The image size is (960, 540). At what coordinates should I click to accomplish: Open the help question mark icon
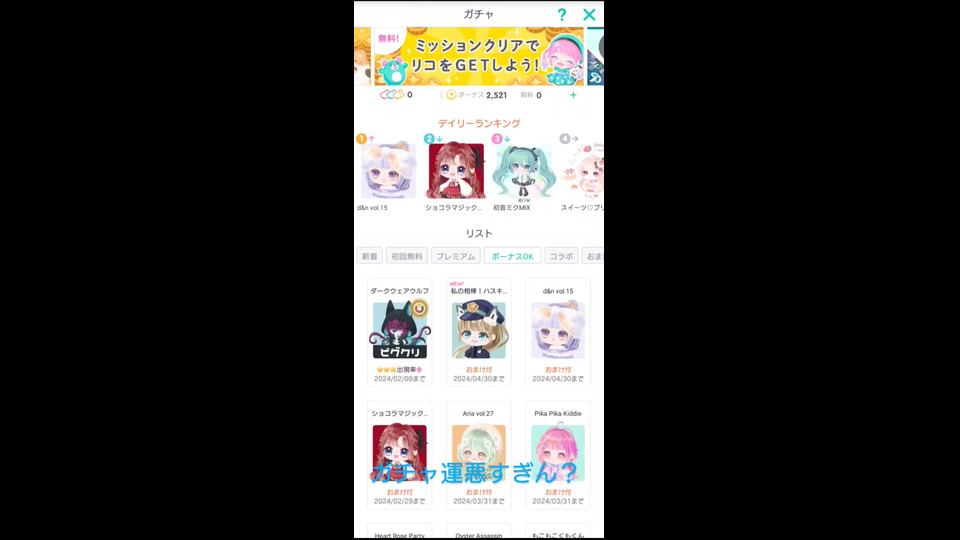coord(562,15)
